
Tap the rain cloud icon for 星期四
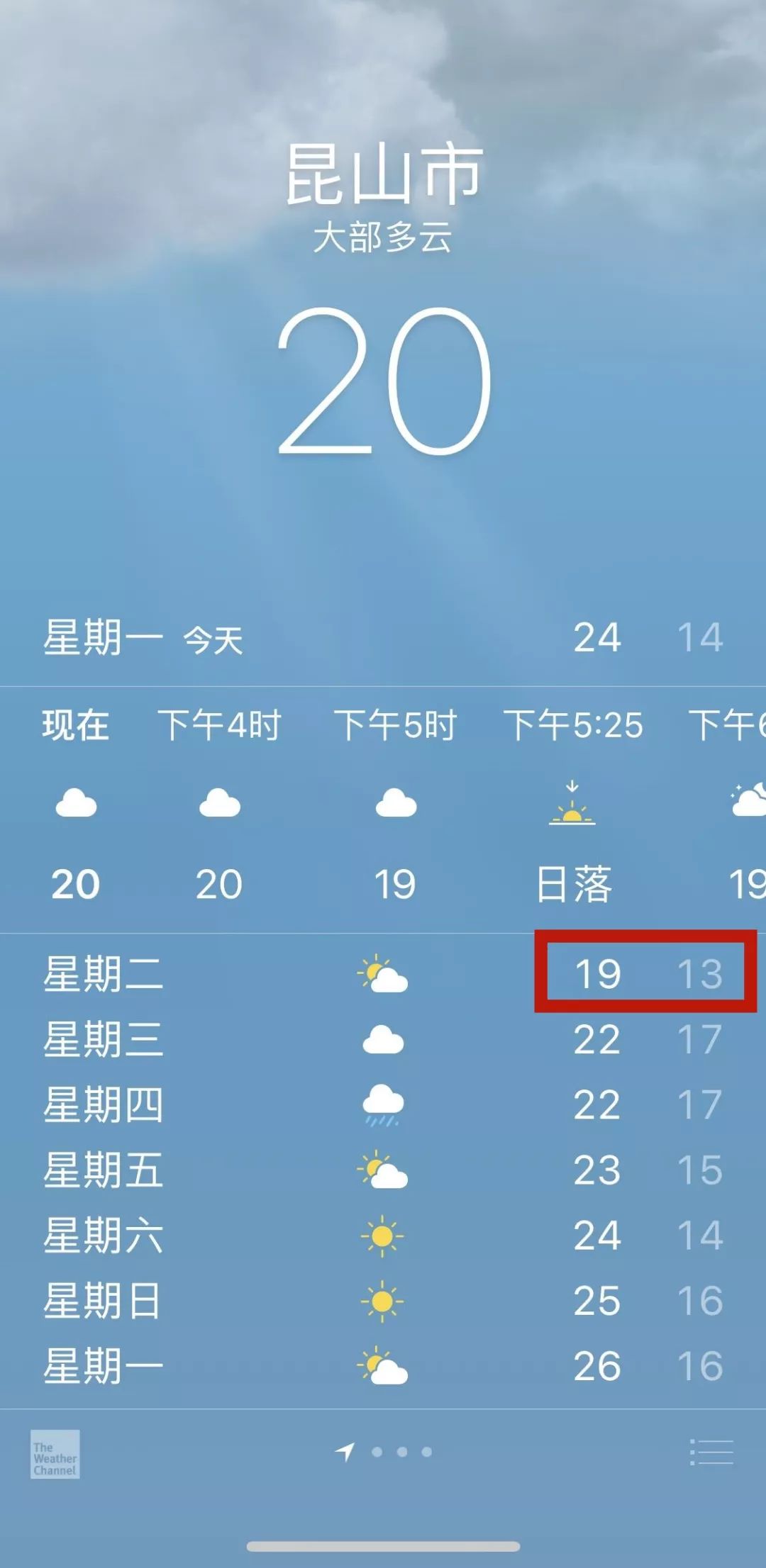(x=383, y=1104)
